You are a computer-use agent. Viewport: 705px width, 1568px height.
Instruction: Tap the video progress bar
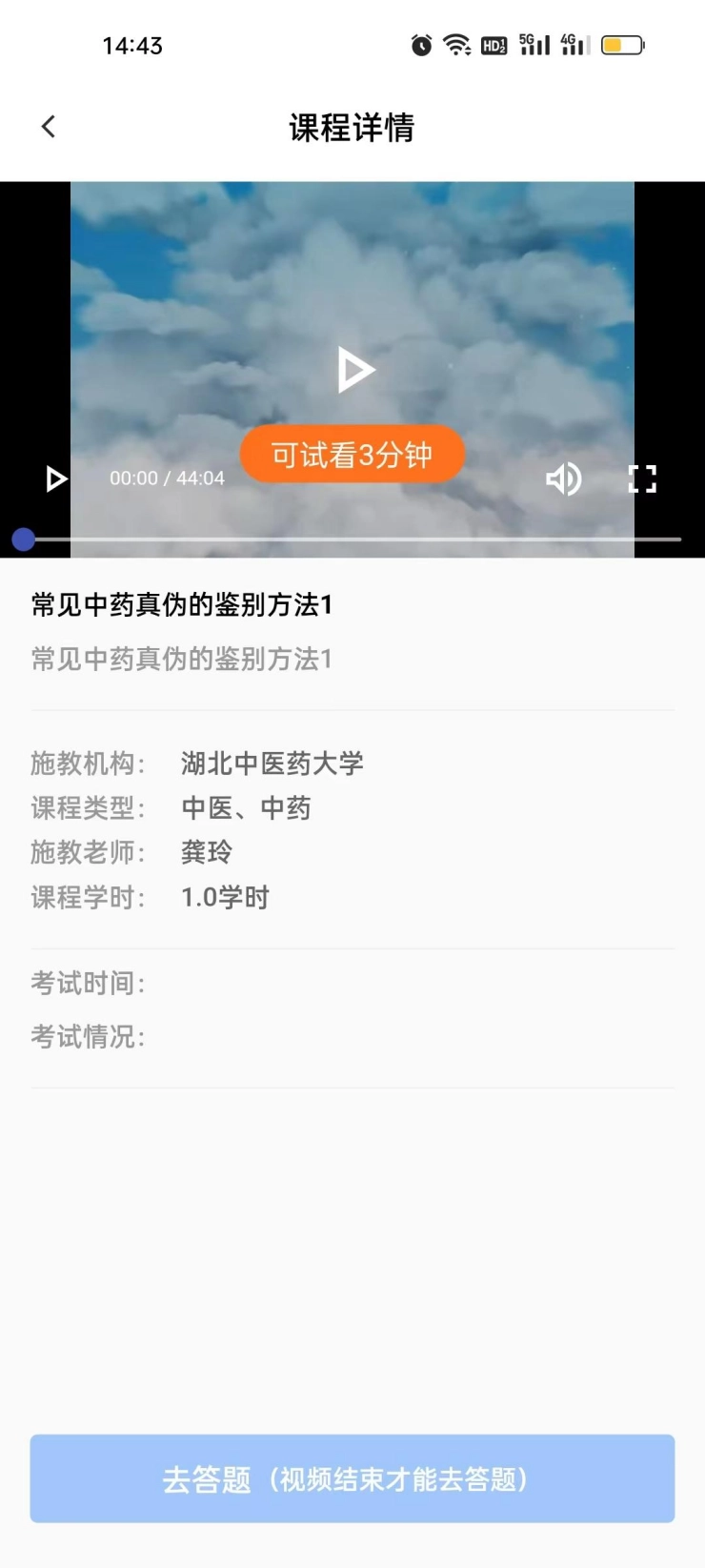(x=352, y=540)
